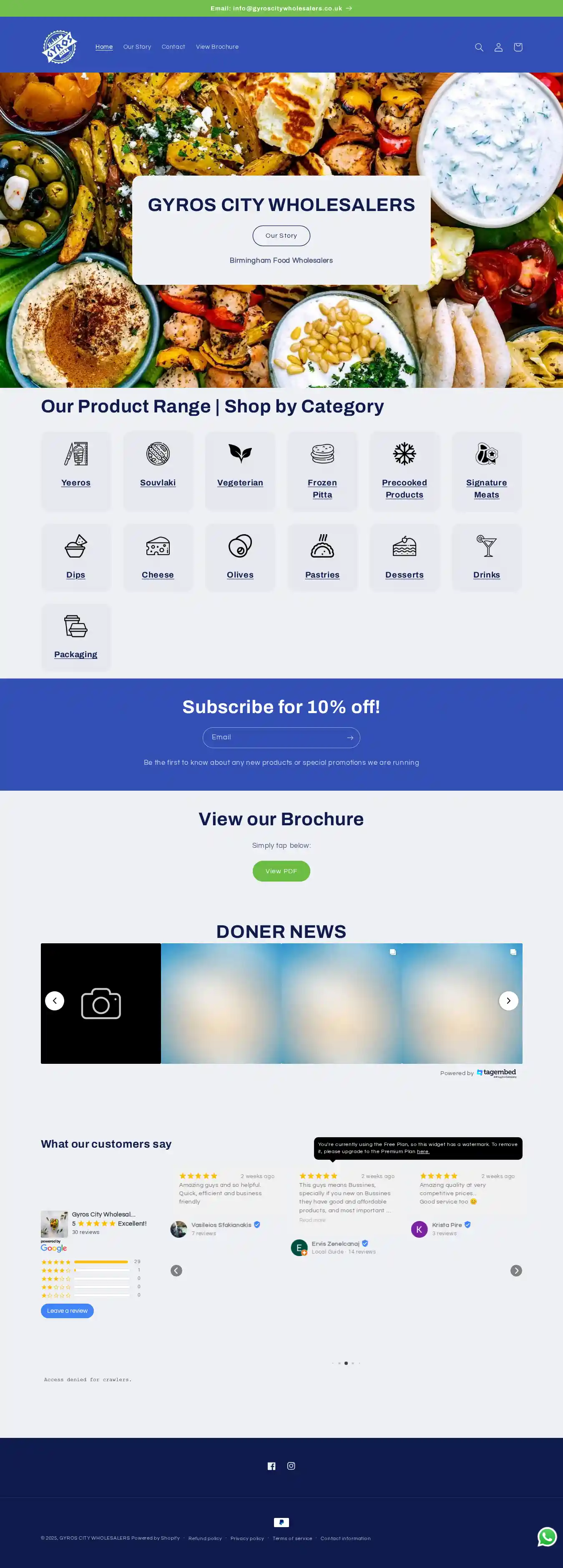Tap the Our Story hero button
The image size is (563, 1568).
pyautogui.click(x=281, y=236)
